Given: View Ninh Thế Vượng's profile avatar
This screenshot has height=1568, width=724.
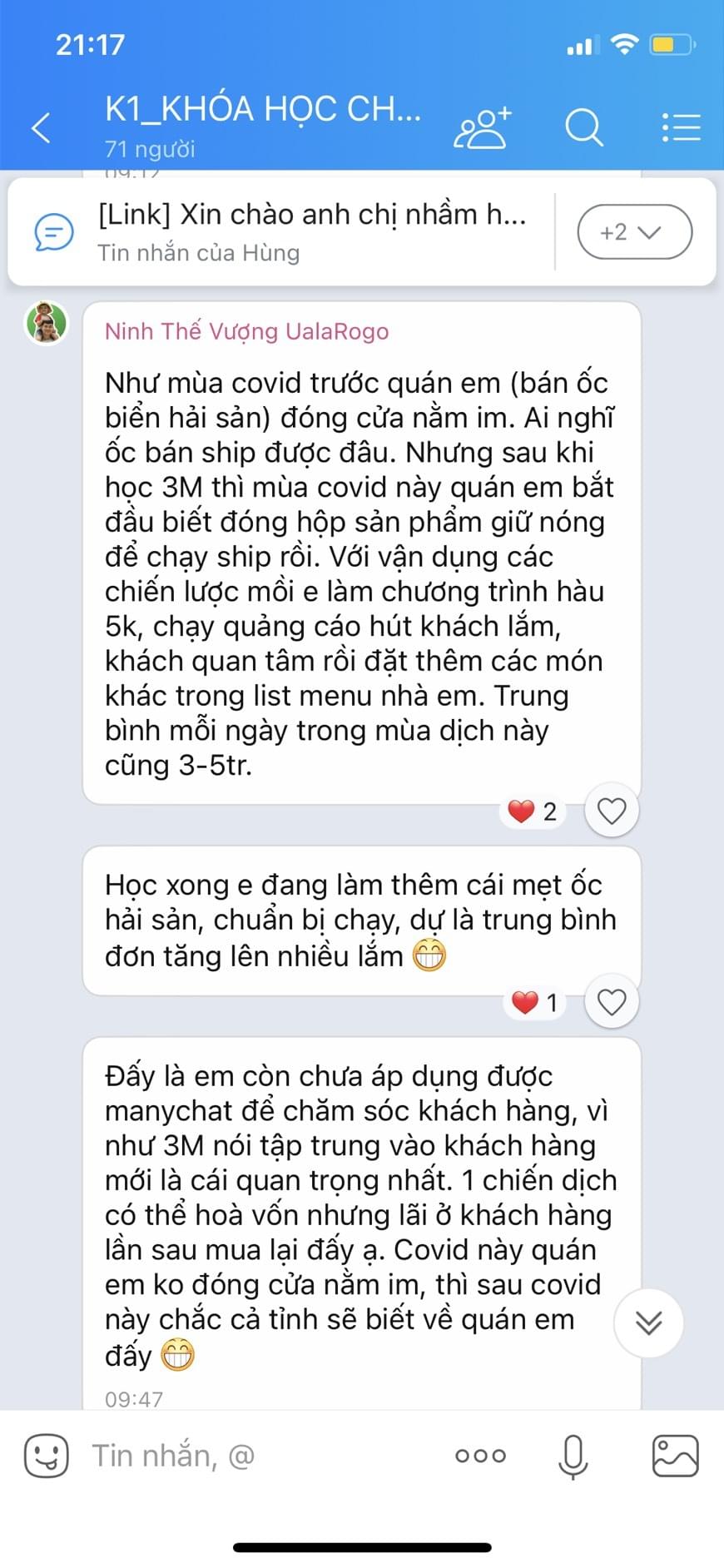Looking at the screenshot, I should (x=47, y=323).
